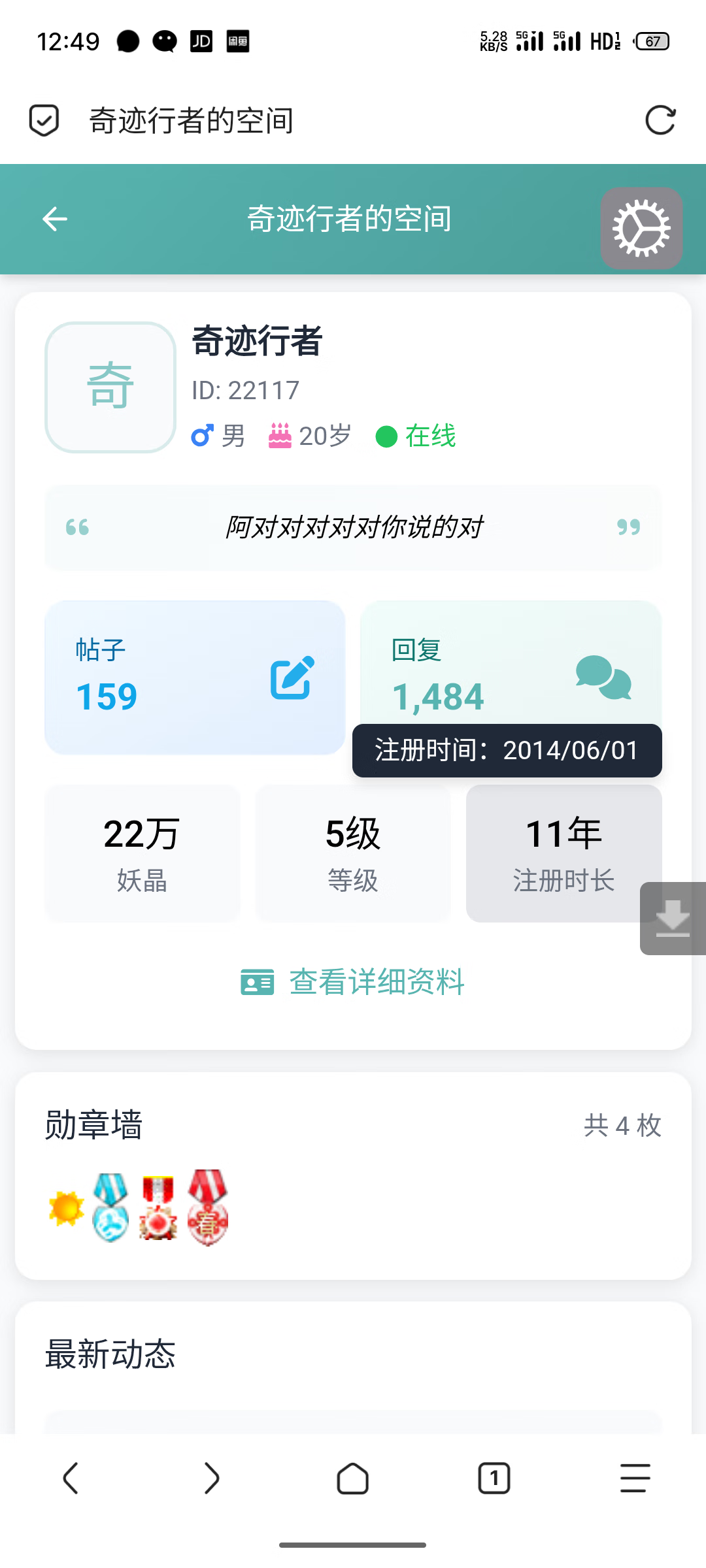Screen dimensions: 706x1568
Task: Tap the 5级 等级 stat tile
Action: coord(352,853)
